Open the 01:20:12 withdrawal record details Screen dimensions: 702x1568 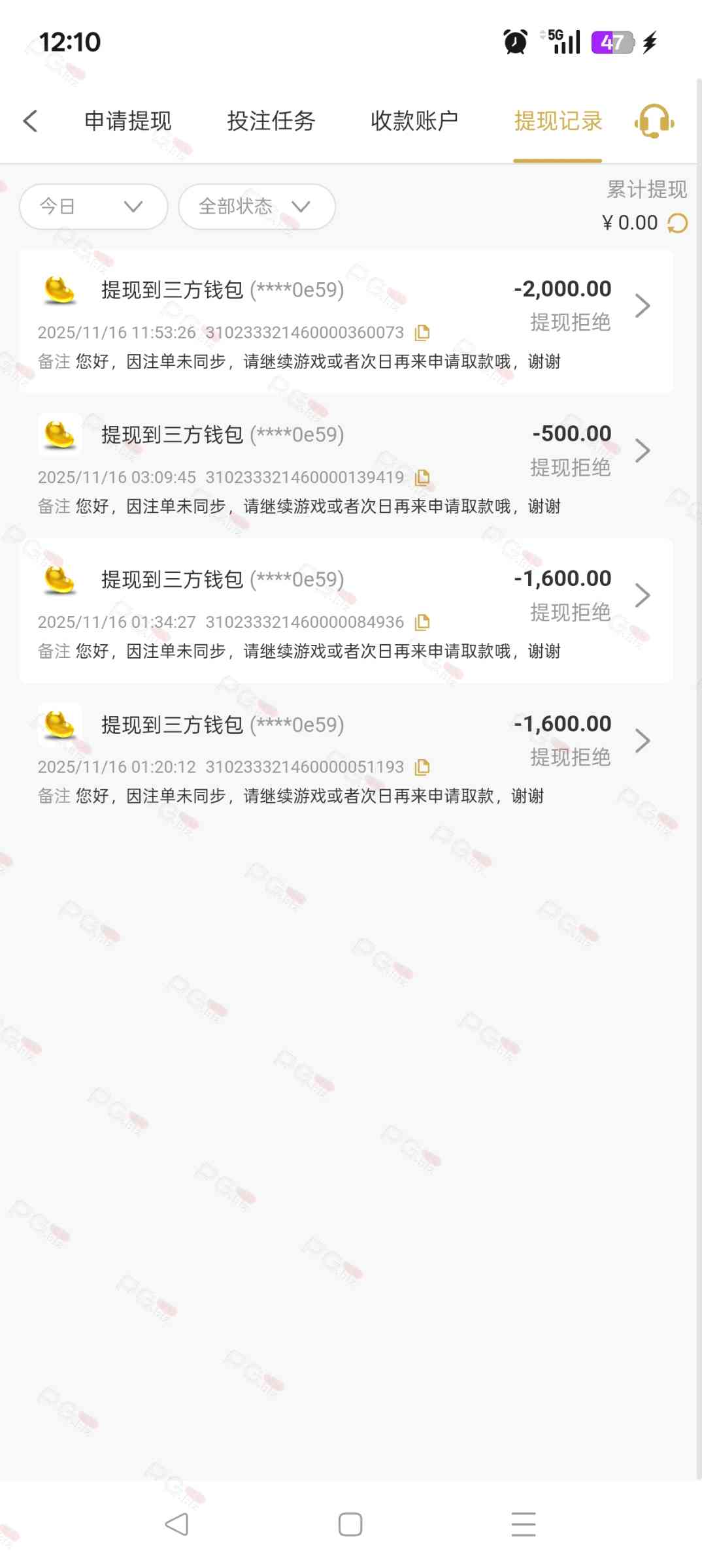pos(643,741)
